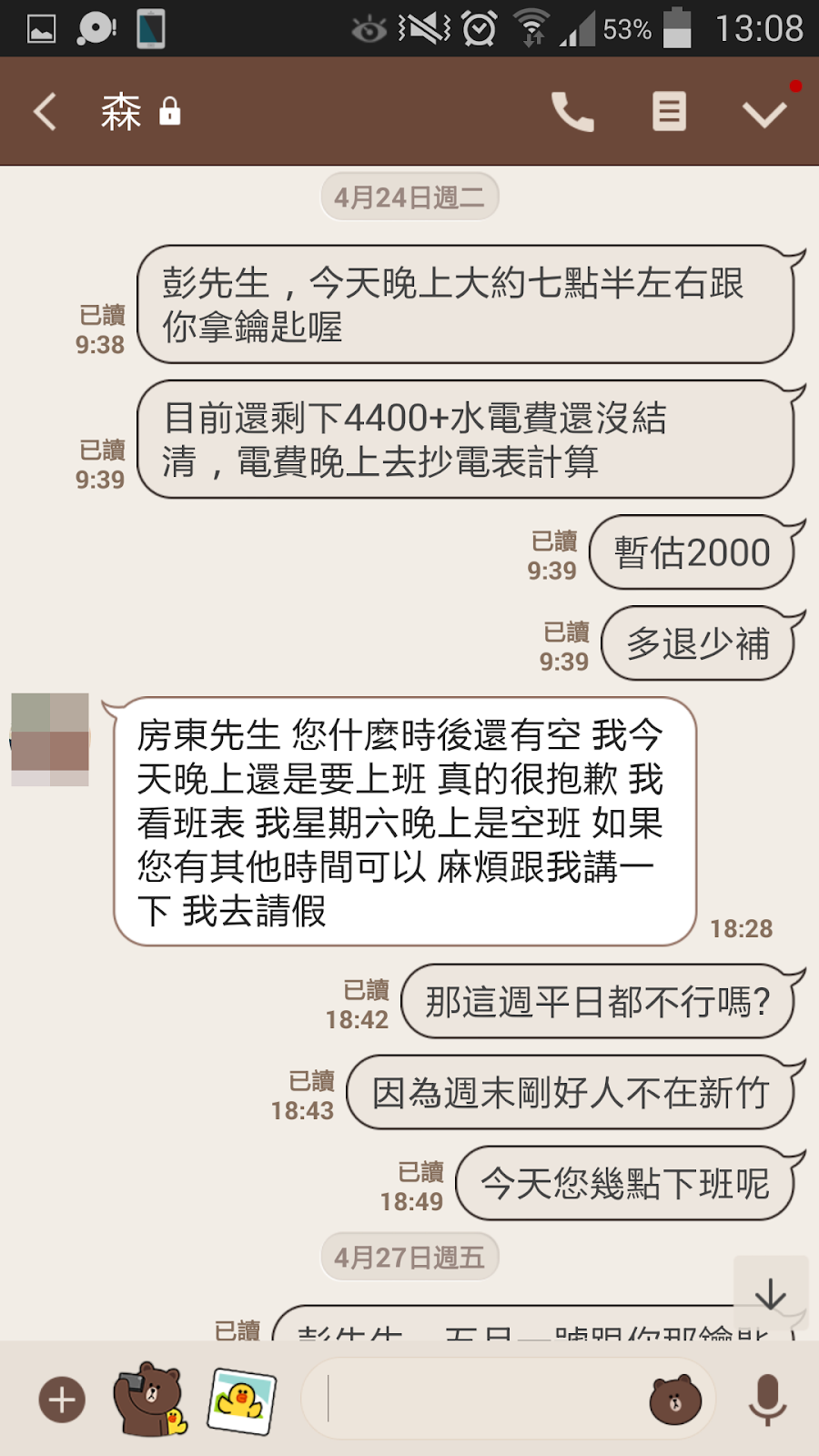Jump to the latest message
Image resolution: width=819 pixels, height=1456 pixels.
[770, 1293]
